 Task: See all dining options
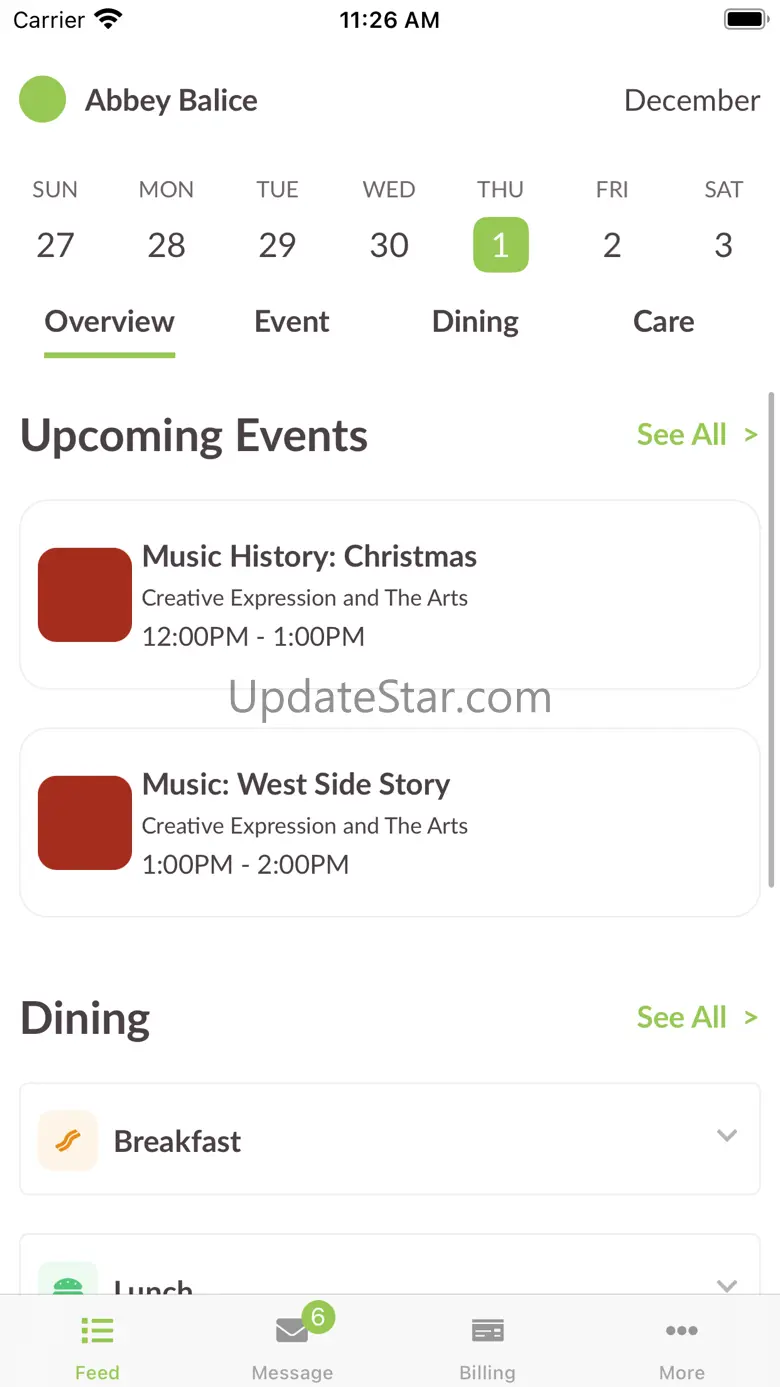pyautogui.click(x=696, y=1018)
